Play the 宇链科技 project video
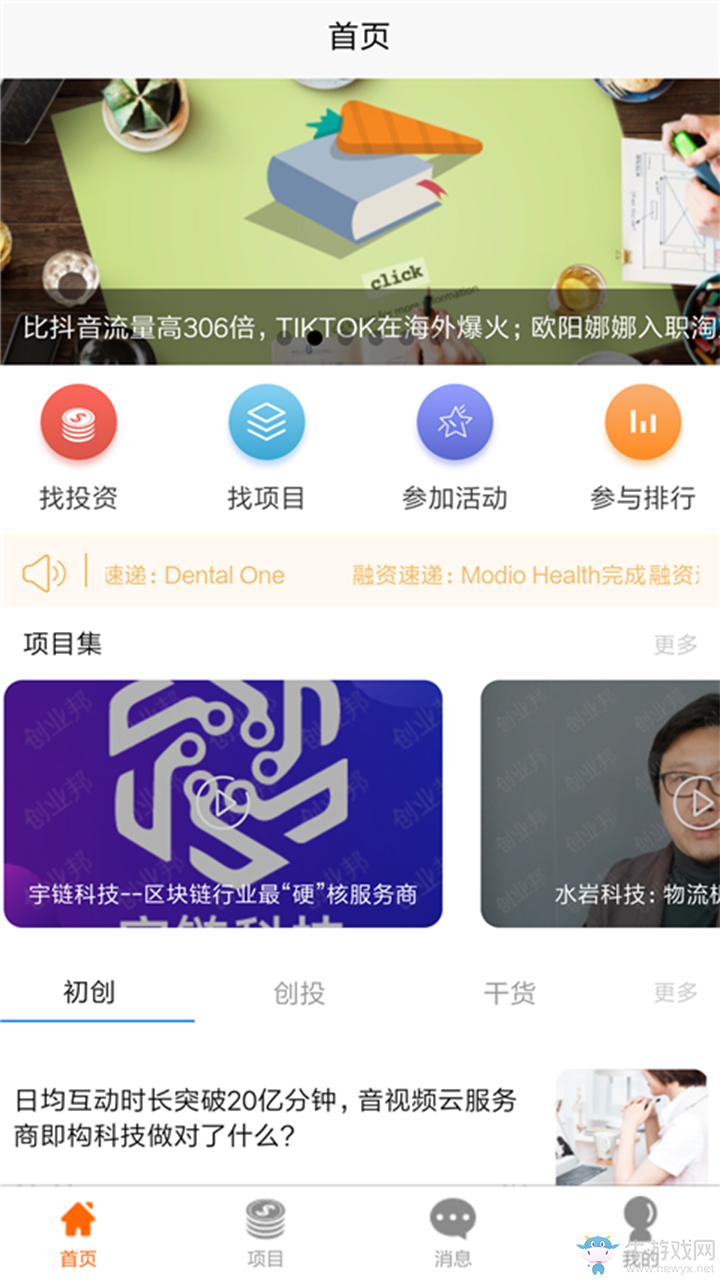 click(x=222, y=803)
